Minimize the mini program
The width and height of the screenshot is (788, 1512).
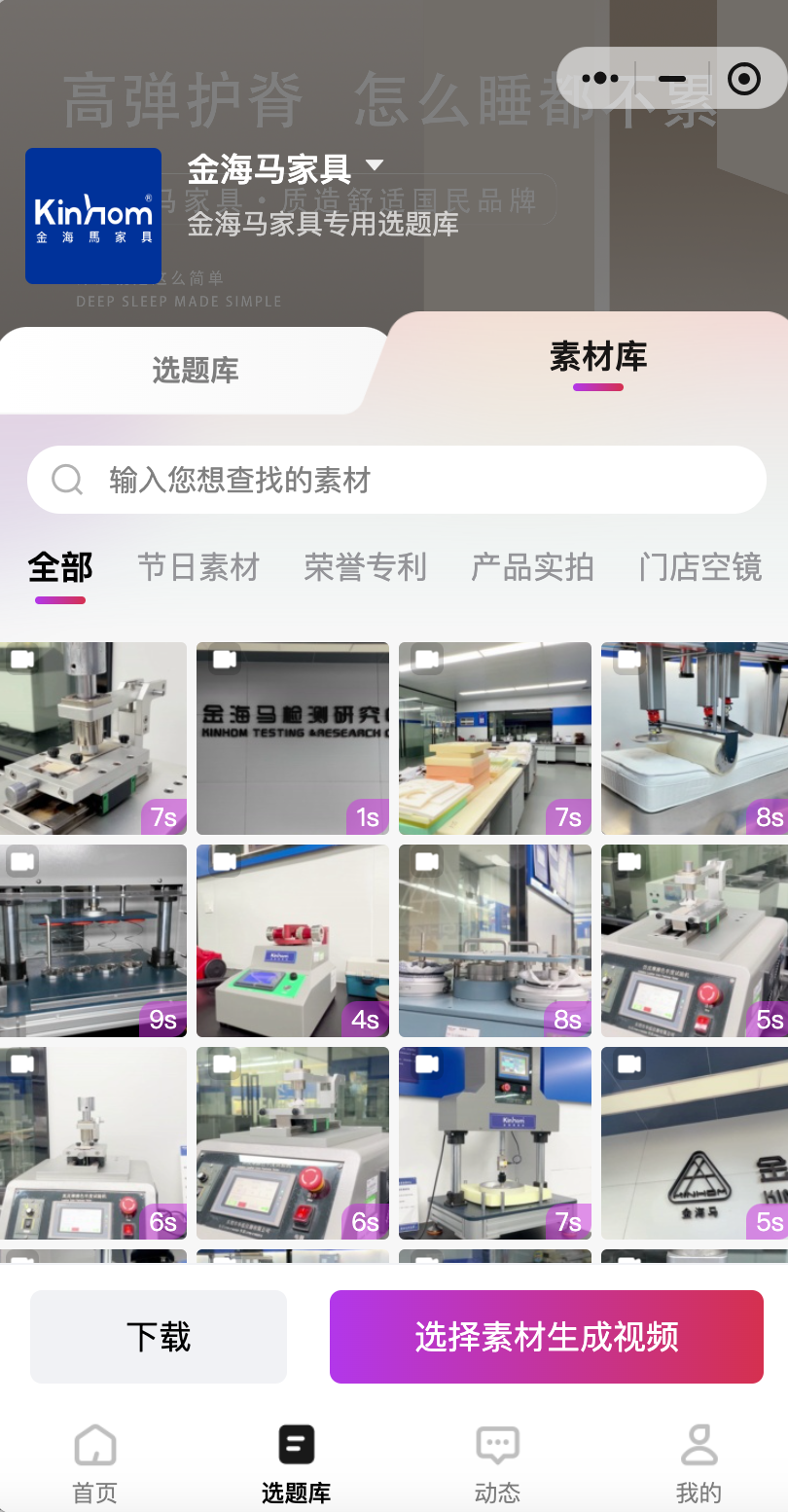pos(672,79)
